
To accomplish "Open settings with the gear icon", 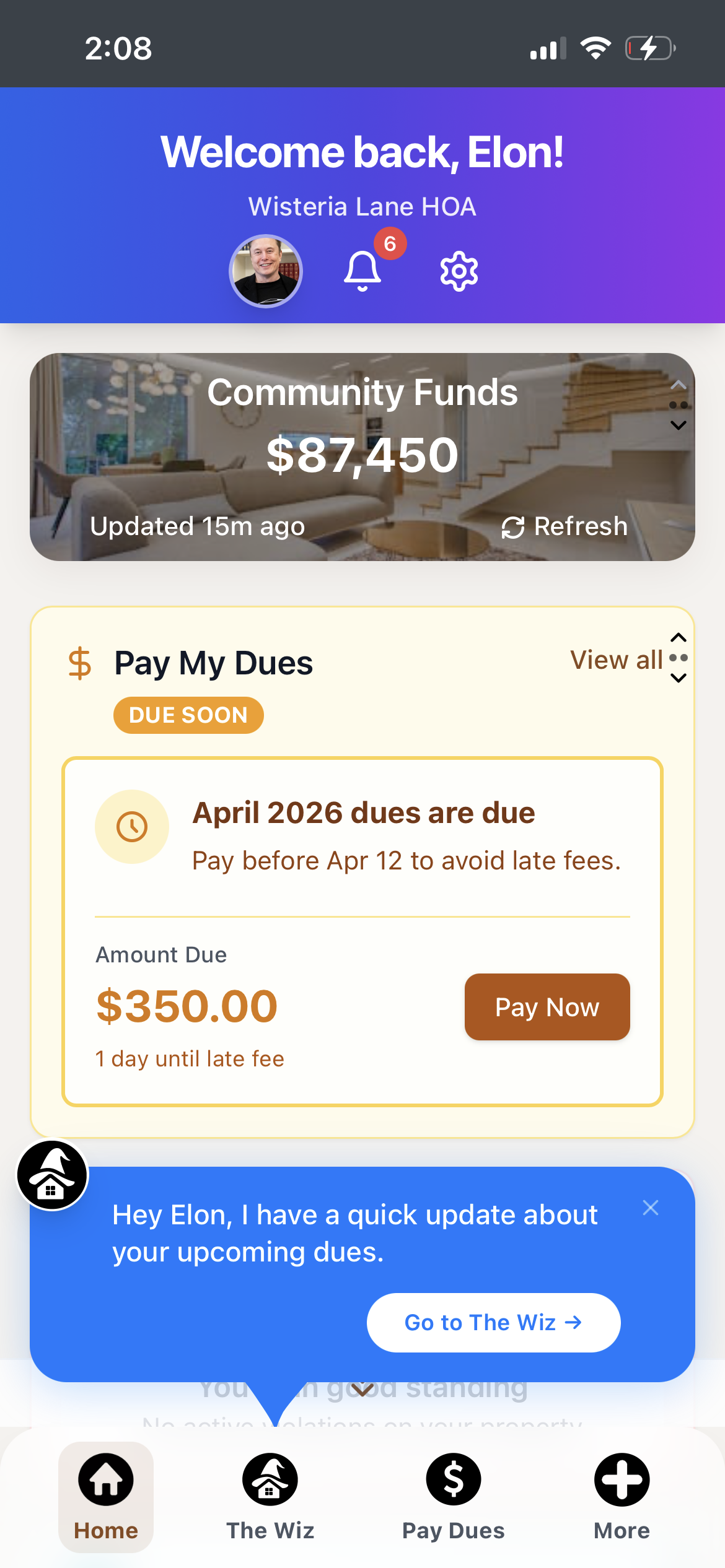I will click(x=459, y=271).
